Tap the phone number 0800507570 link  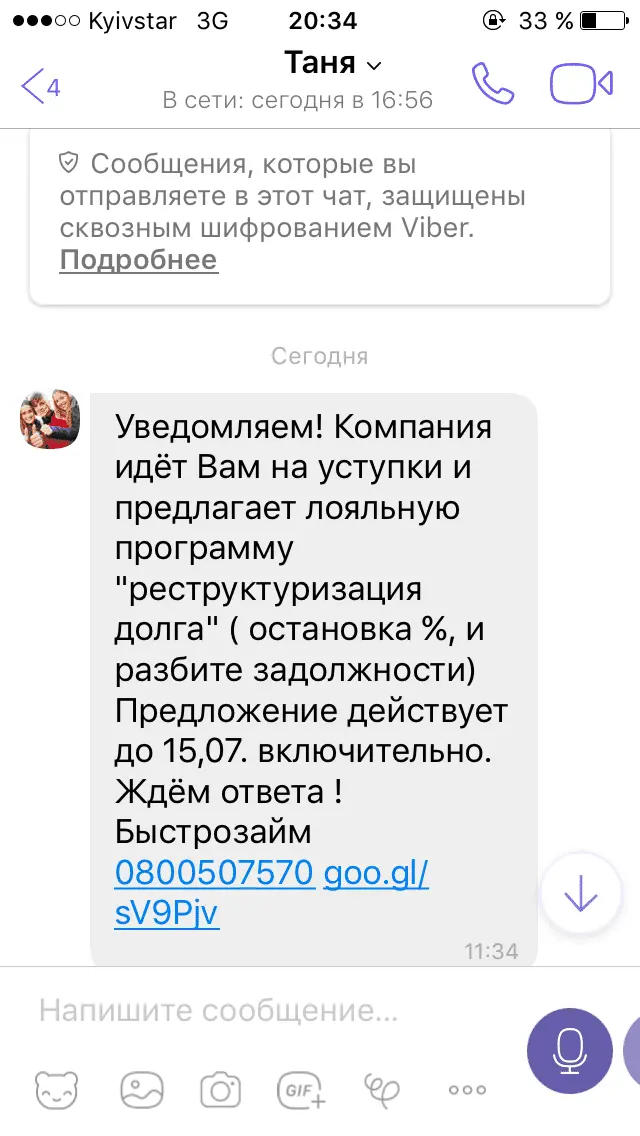pos(214,873)
